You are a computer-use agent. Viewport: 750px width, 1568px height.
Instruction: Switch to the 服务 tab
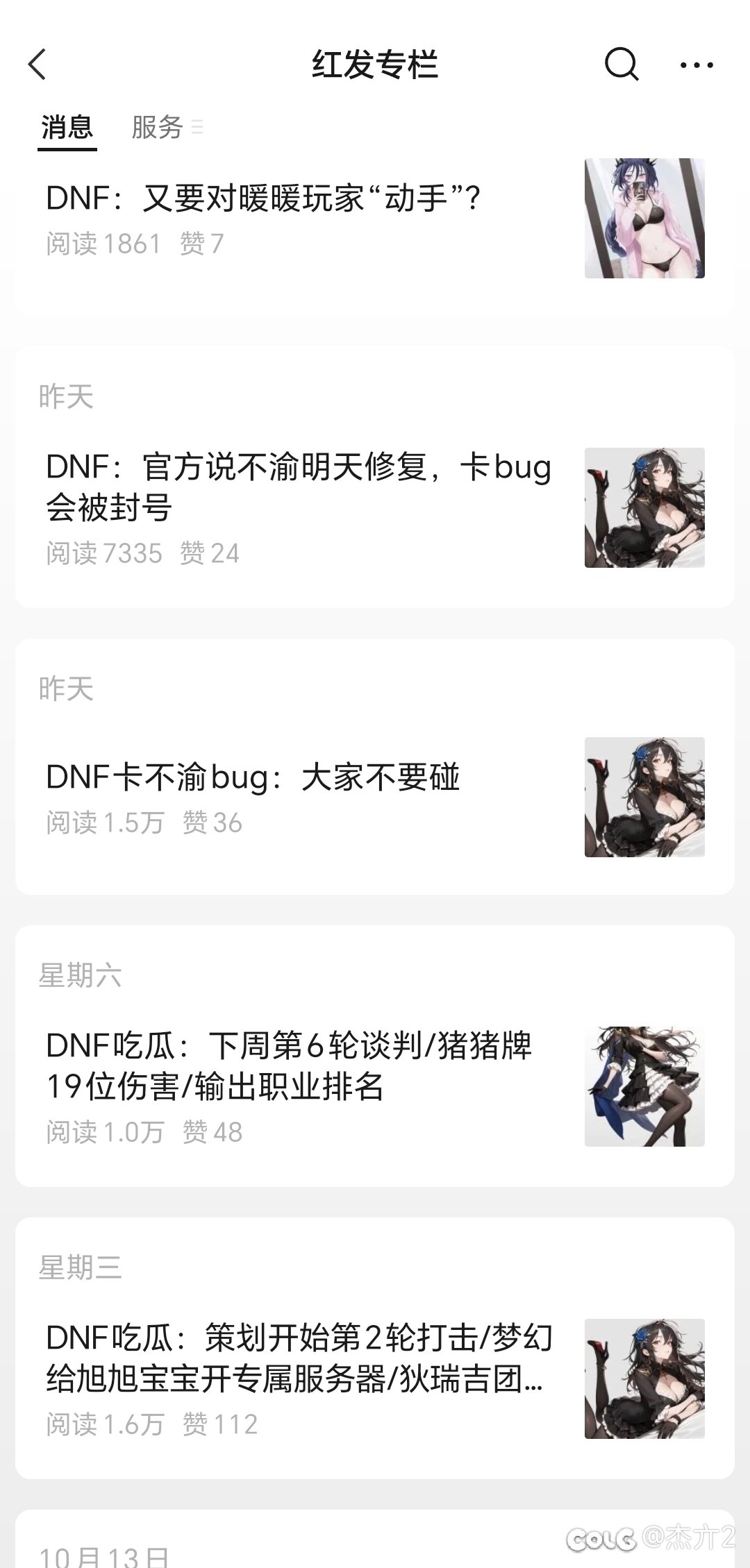coord(156,127)
